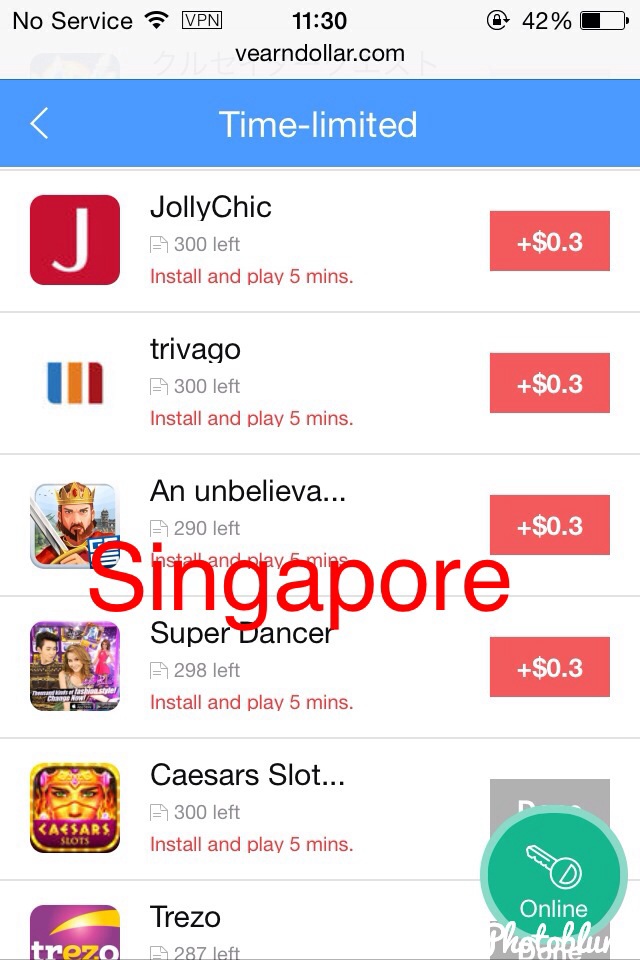Claim the +$0.3 reward for JollyChic
The image size is (640, 960).
[549, 241]
